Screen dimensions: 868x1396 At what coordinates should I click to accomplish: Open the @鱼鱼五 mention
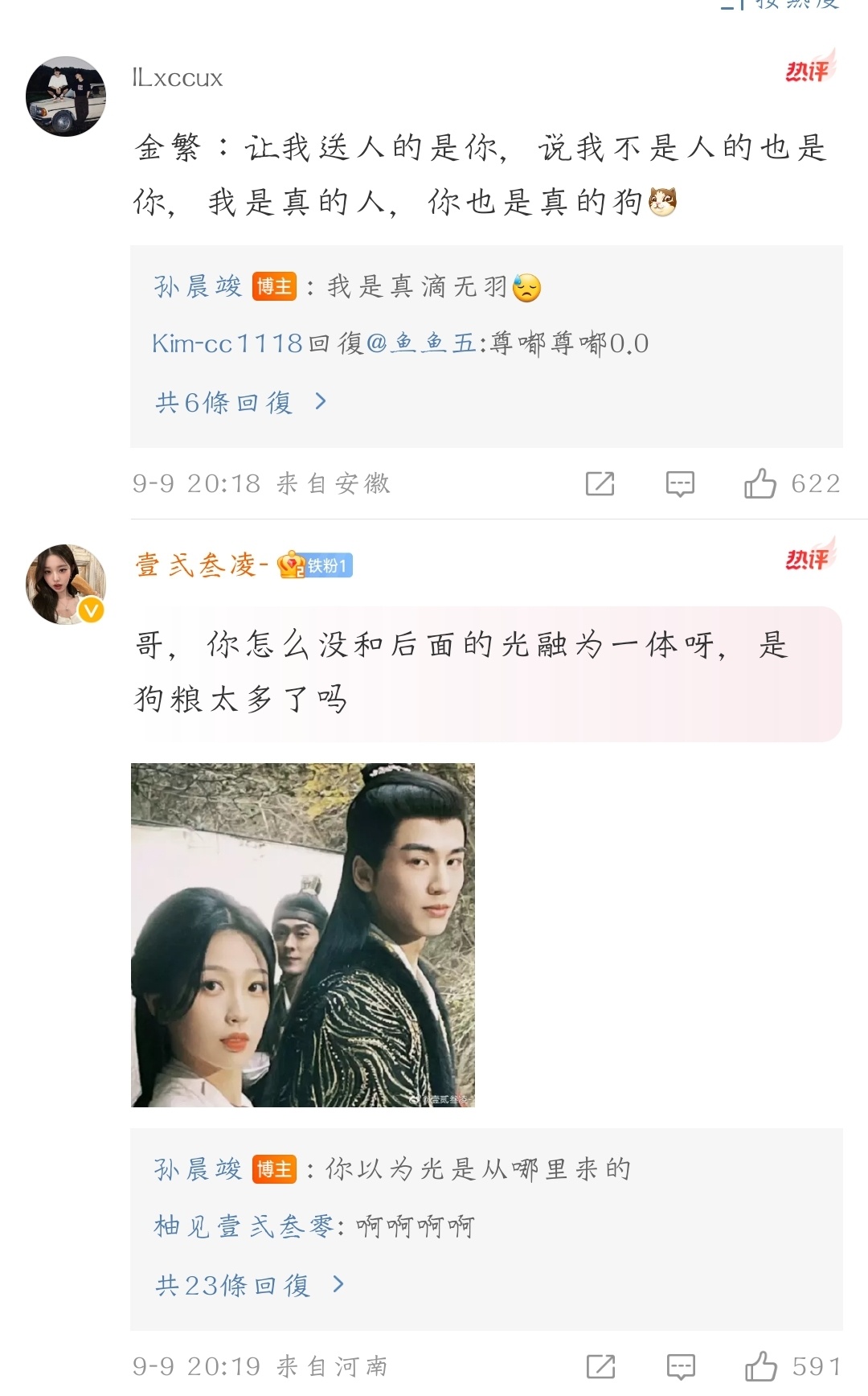[x=421, y=343]
